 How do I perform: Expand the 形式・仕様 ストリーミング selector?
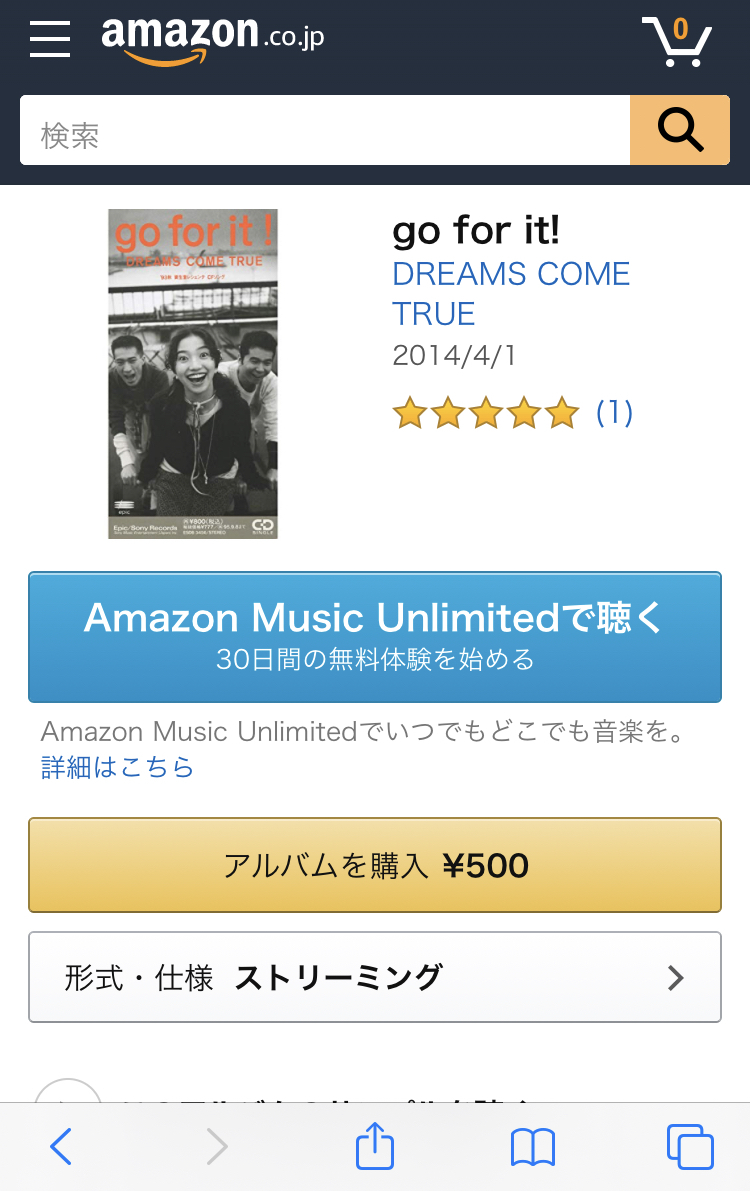pyautogui.click(x=375, y=977)
